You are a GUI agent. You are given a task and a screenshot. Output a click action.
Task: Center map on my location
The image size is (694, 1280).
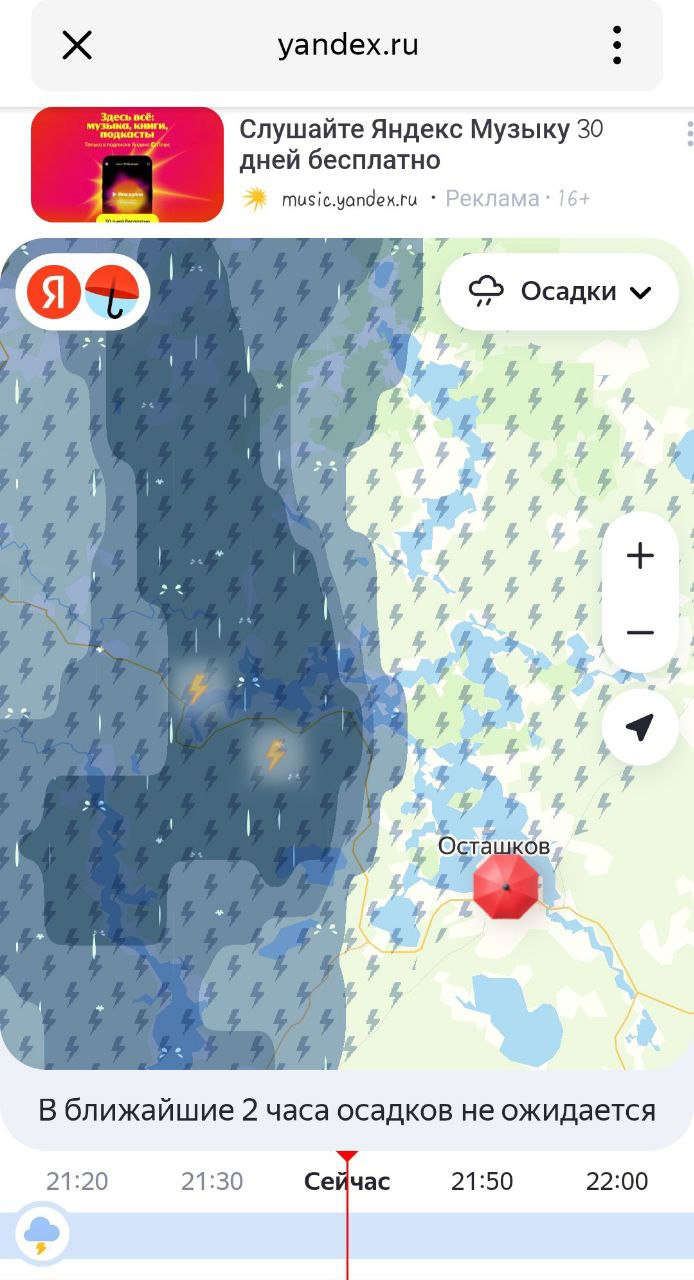[x=640, y=728]
